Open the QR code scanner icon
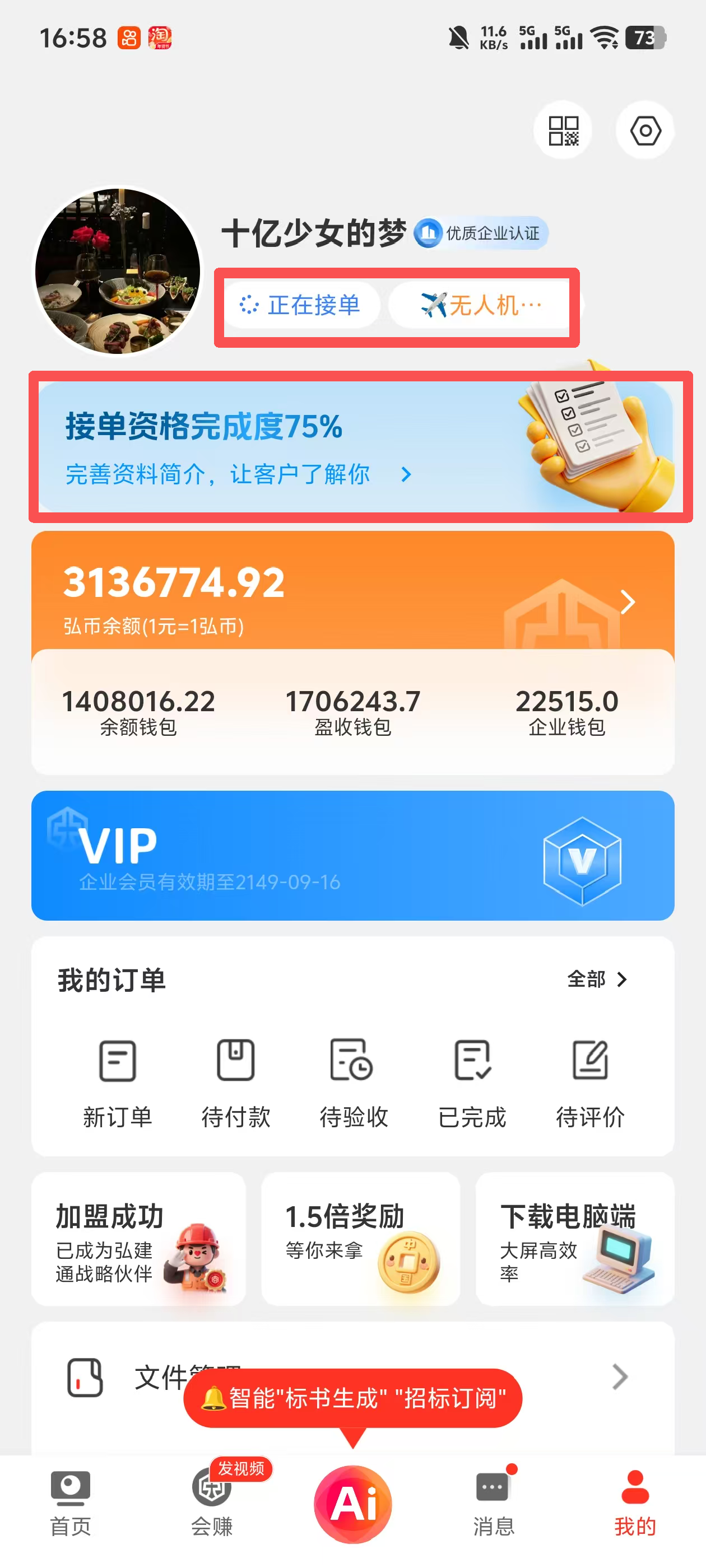Image resolution: width=706 pixels, height=1568 pixels. pos(563,131)
